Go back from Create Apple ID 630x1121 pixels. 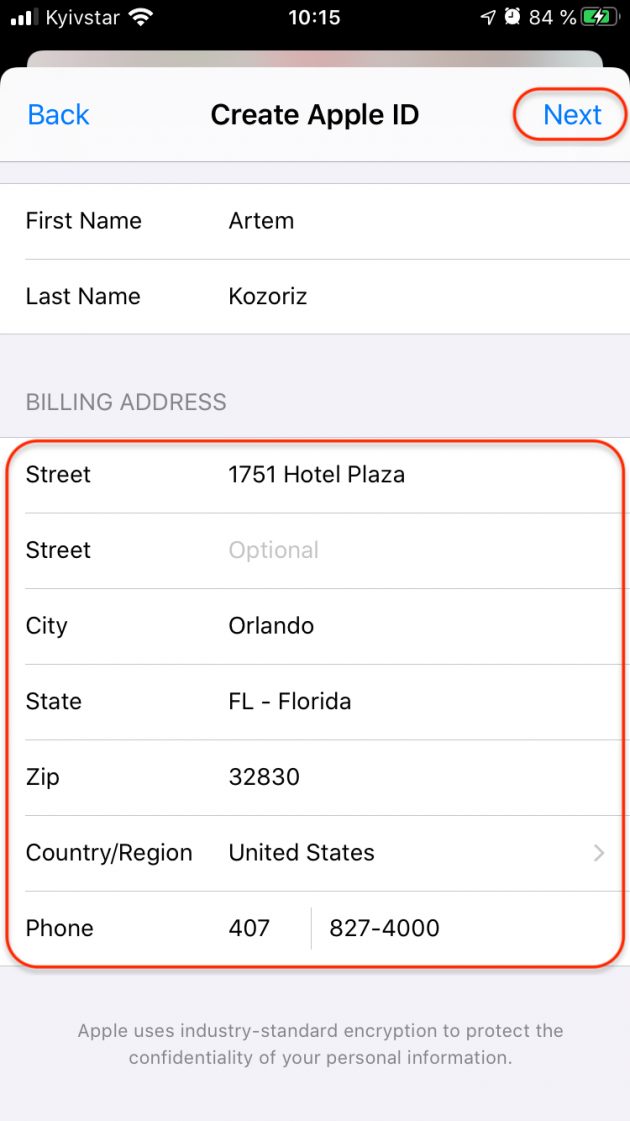tap(58, 115)
